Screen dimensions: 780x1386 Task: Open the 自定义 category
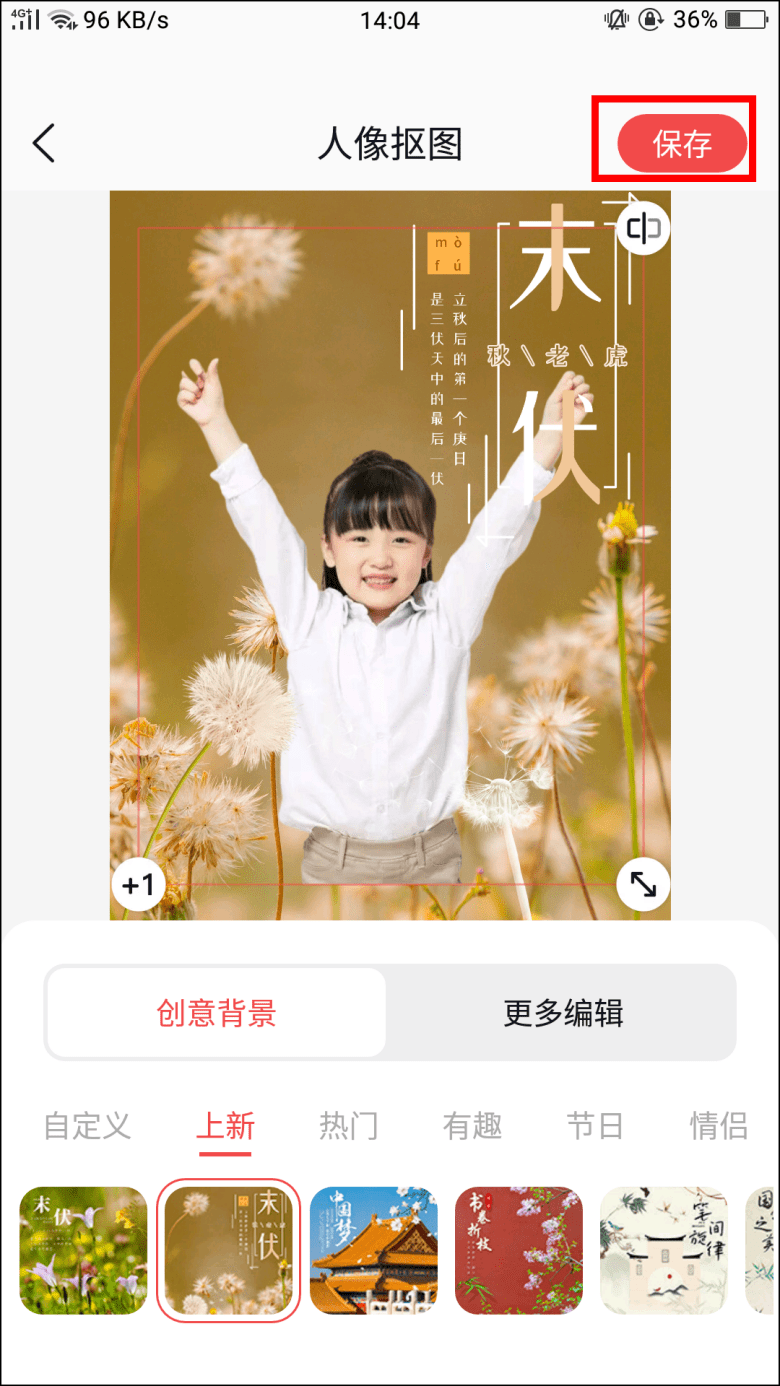(87, 1126)
